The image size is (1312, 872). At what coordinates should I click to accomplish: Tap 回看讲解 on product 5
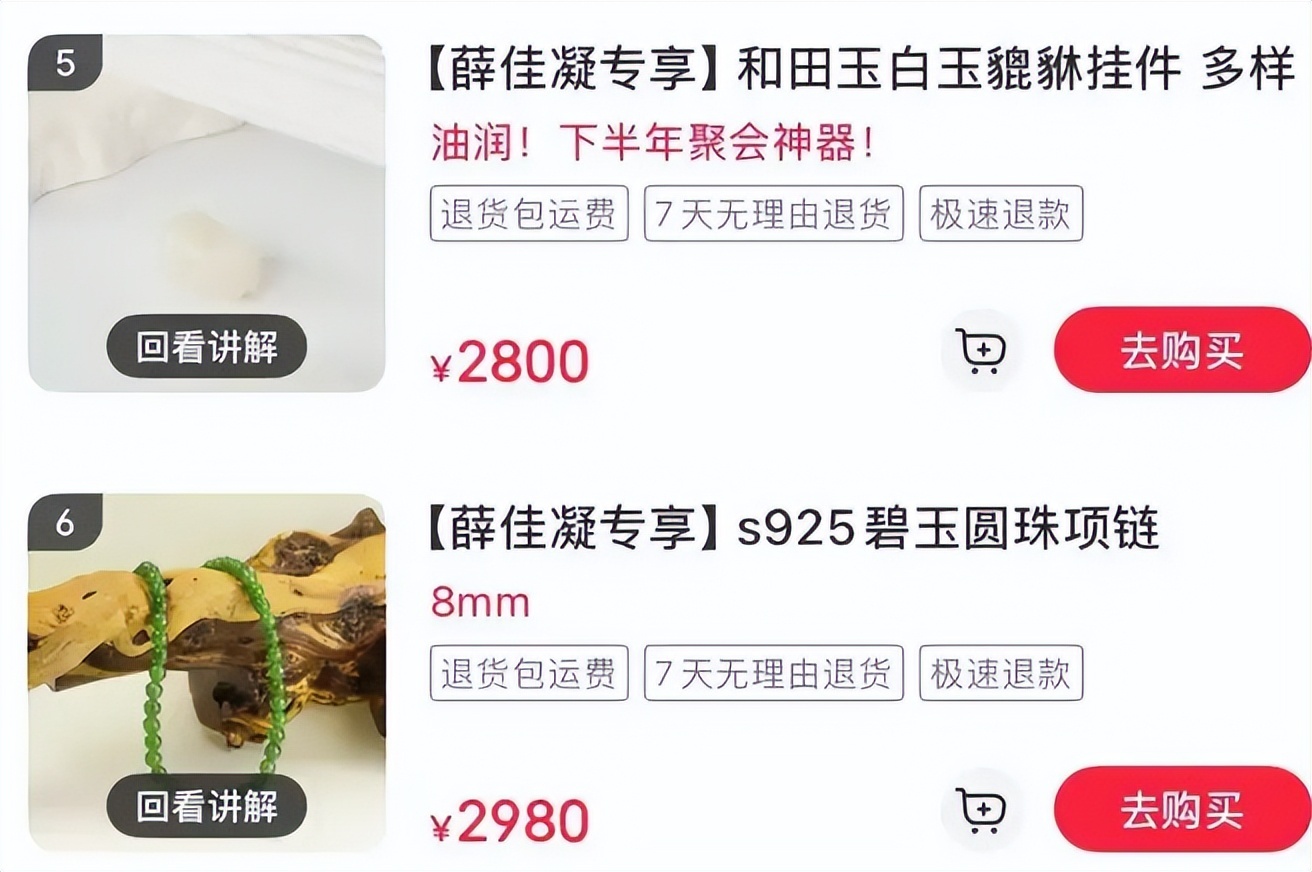pyautogui.click(x=207, y=347)
